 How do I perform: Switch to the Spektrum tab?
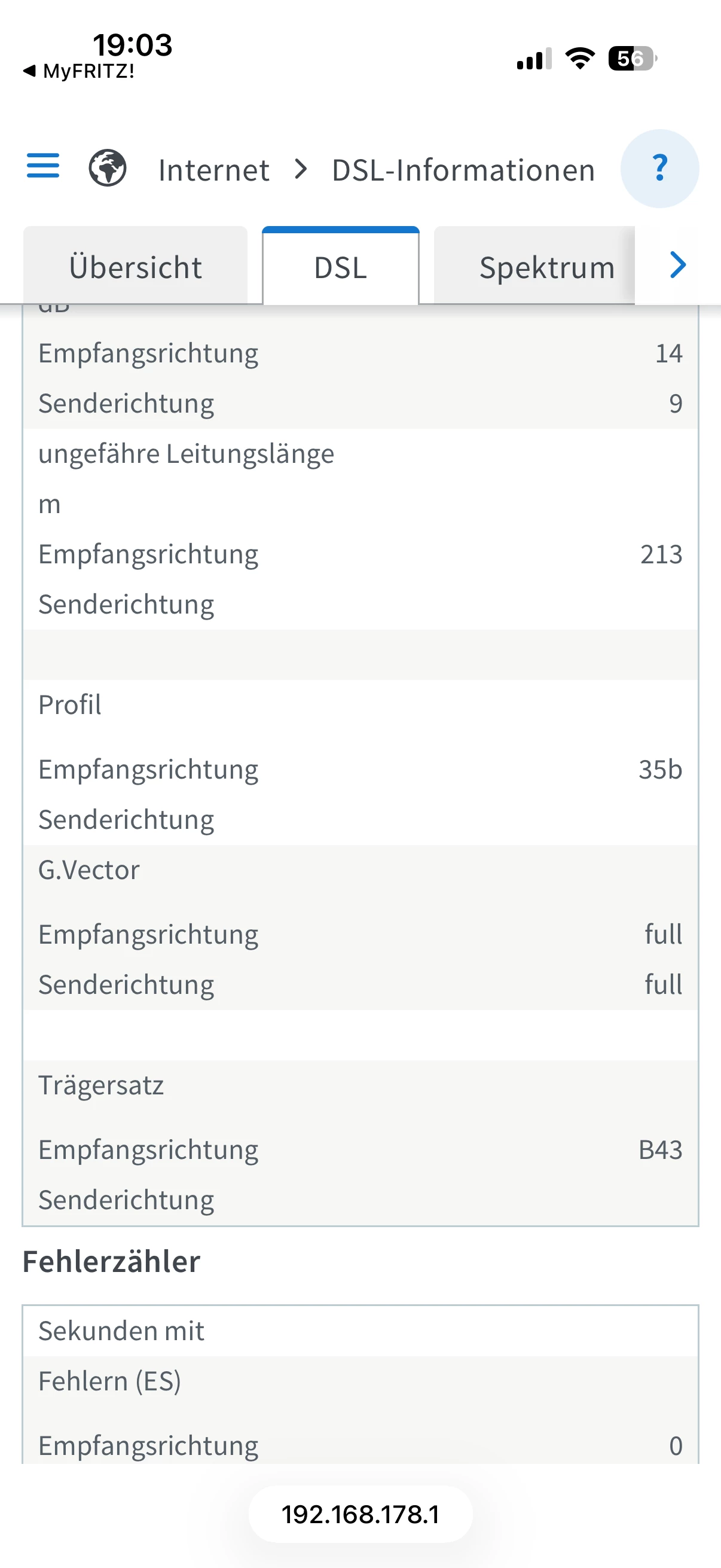click(546, 267)
